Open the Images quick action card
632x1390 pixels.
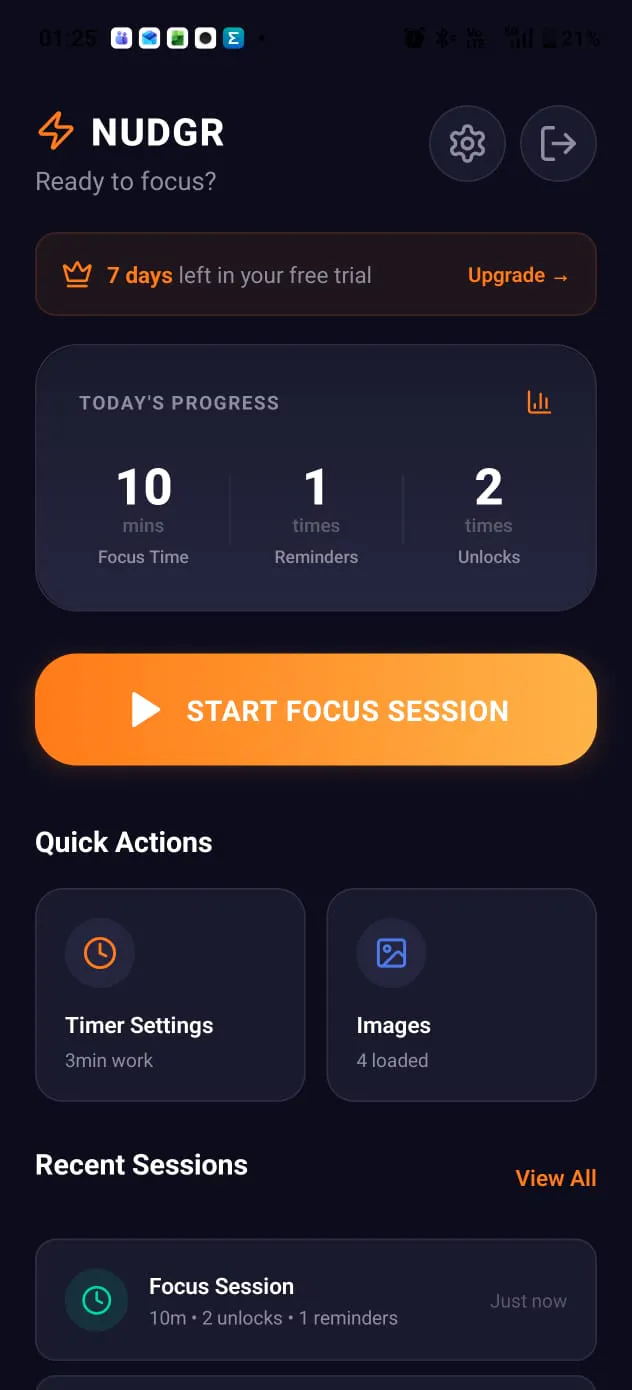pos(462,995)
